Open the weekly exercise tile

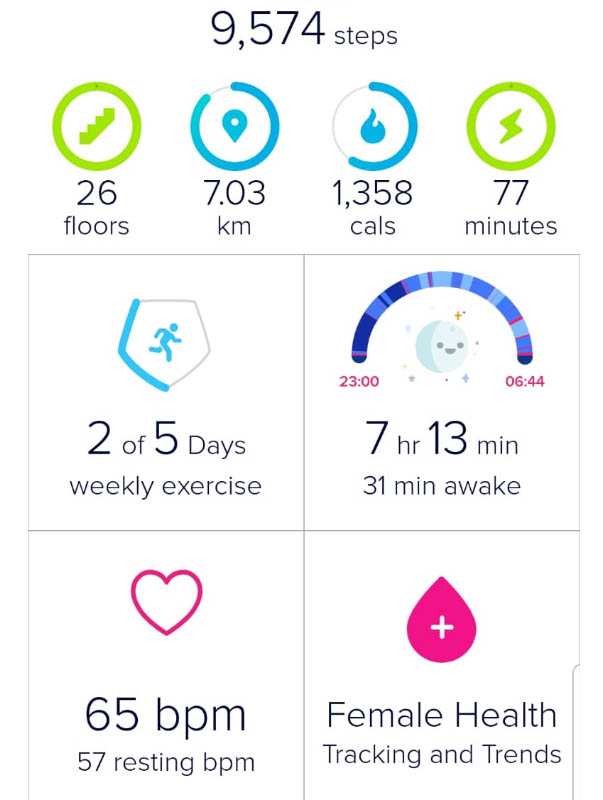tap(166, 392)
